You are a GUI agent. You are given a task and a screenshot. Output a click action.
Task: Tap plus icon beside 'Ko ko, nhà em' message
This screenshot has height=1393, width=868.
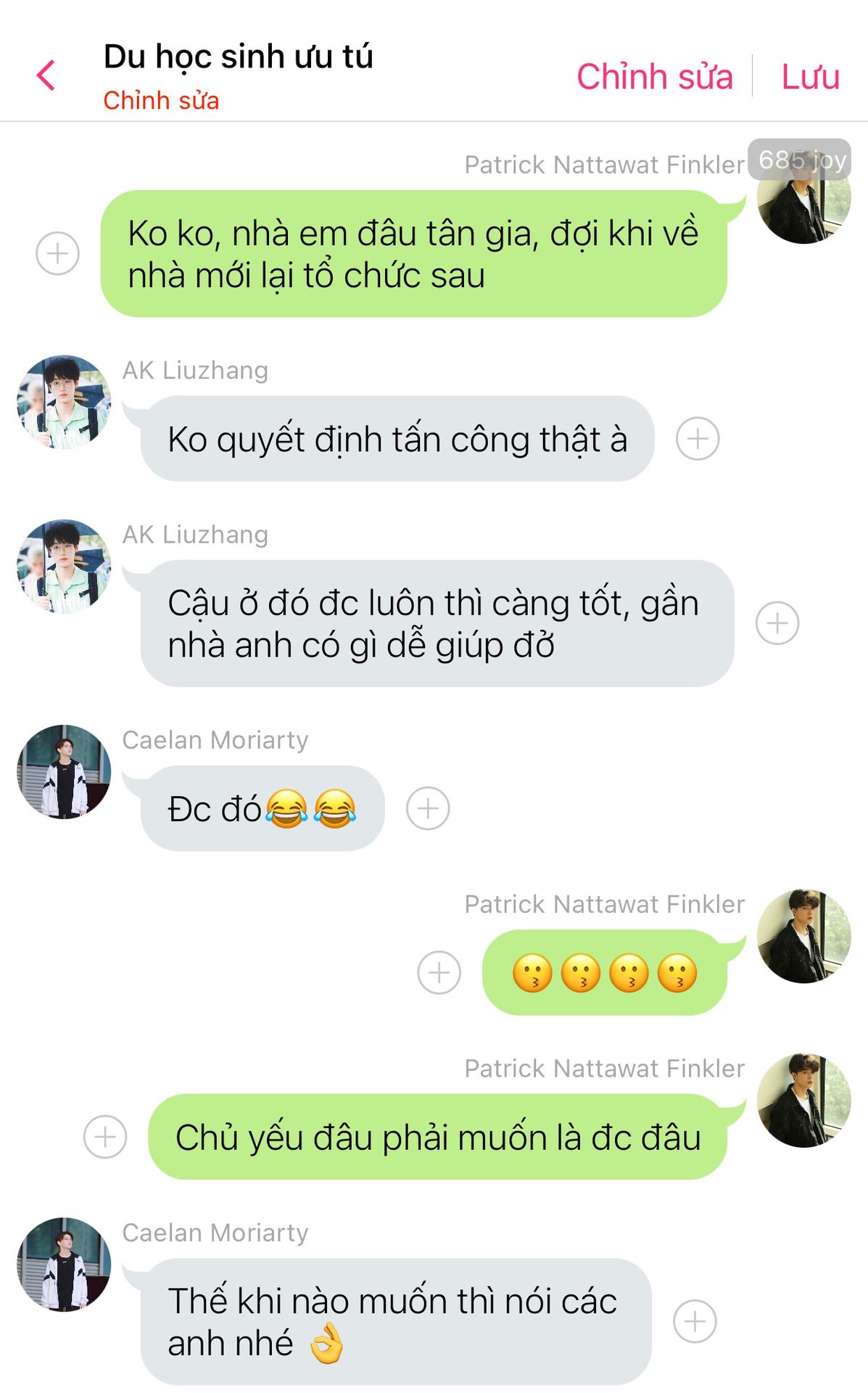[x=57, y=253]
